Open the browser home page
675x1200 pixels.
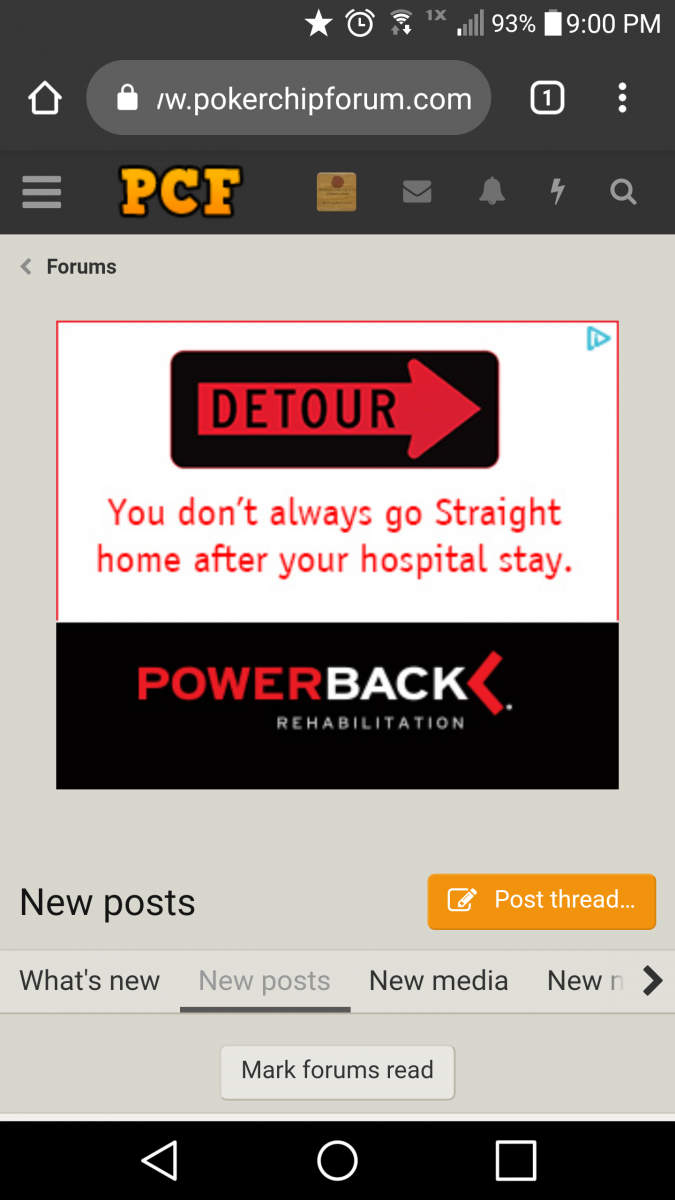click(45, 98)
